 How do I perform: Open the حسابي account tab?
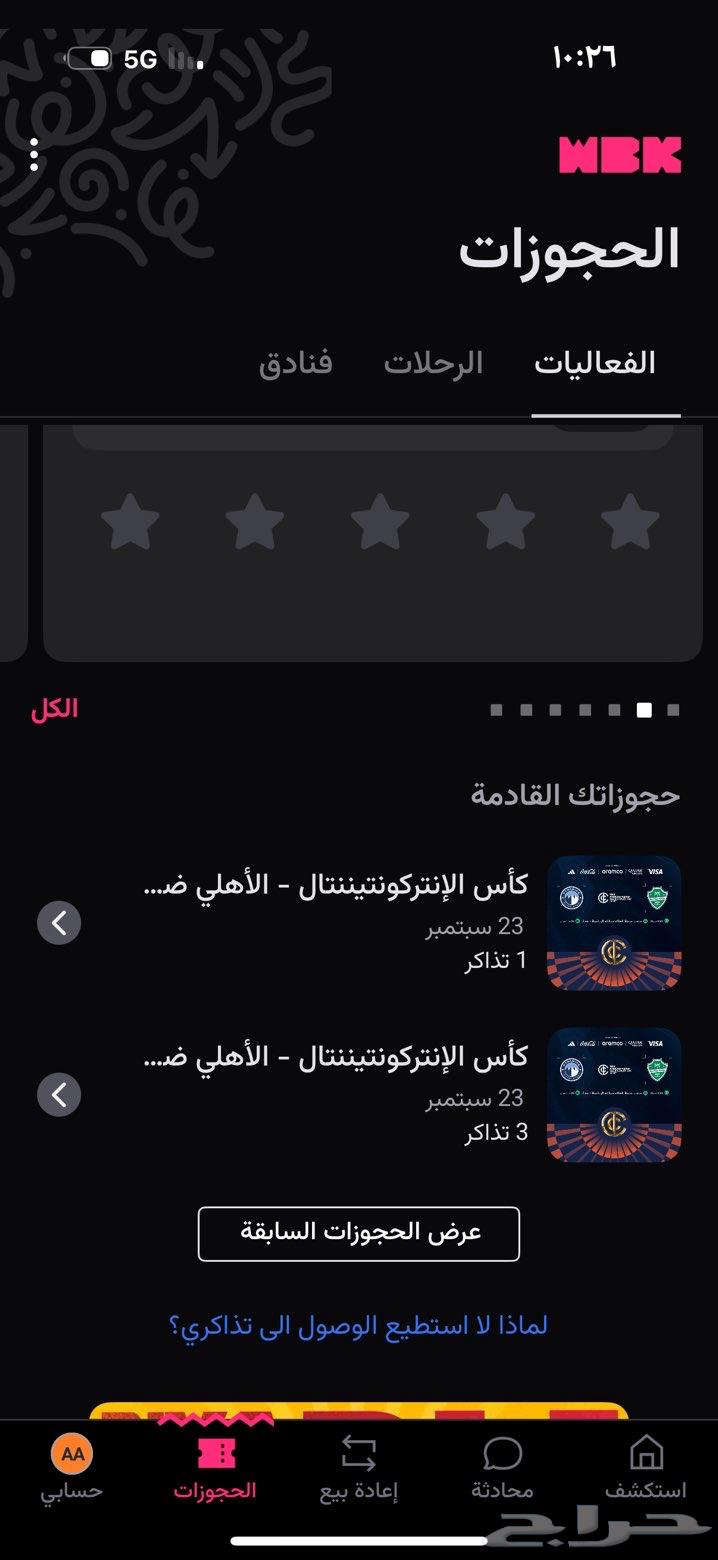click(x=71, y=1466)
